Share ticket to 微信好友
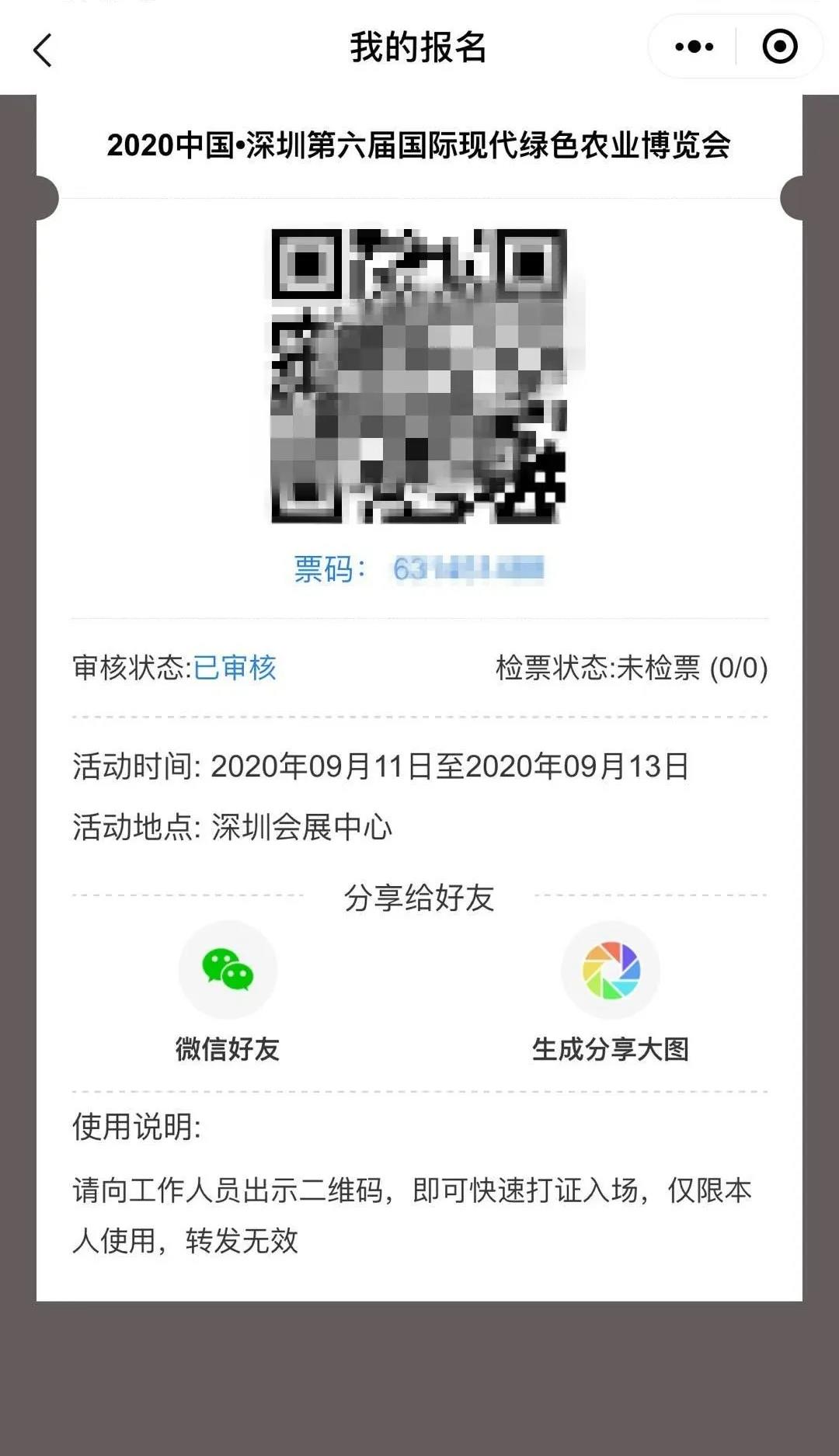This screenshot has width=839, height=1456. pyautogui.click(x=228, y=971)
